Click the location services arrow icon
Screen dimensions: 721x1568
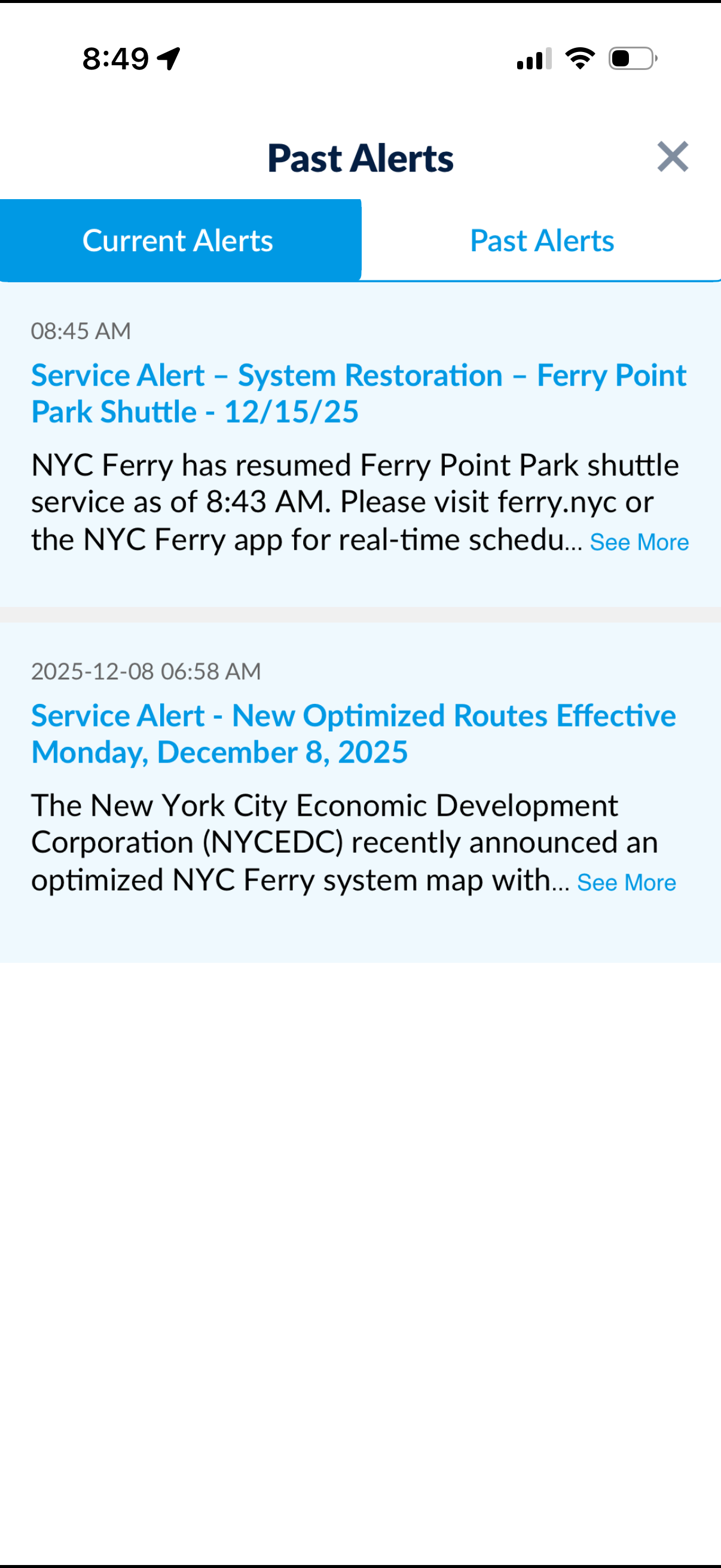[x=167, y=58]
